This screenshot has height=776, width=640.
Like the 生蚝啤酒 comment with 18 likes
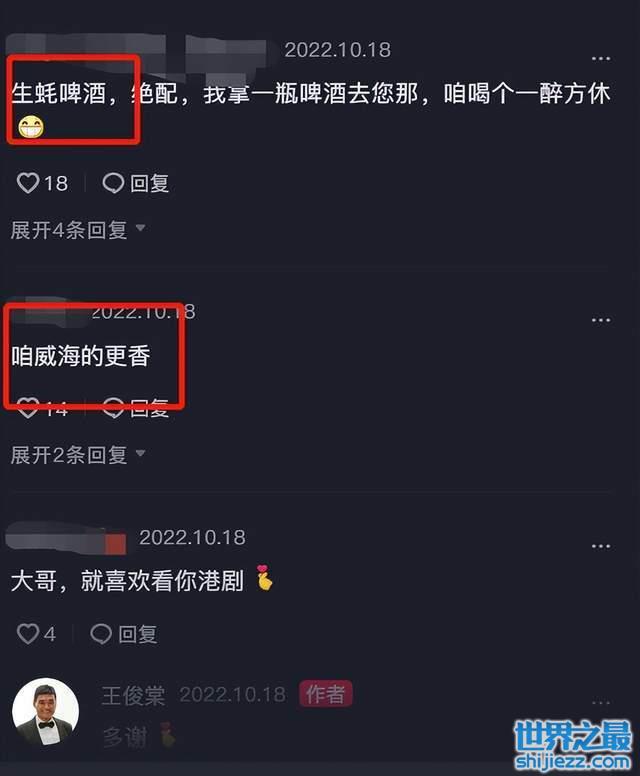[29, 183]
